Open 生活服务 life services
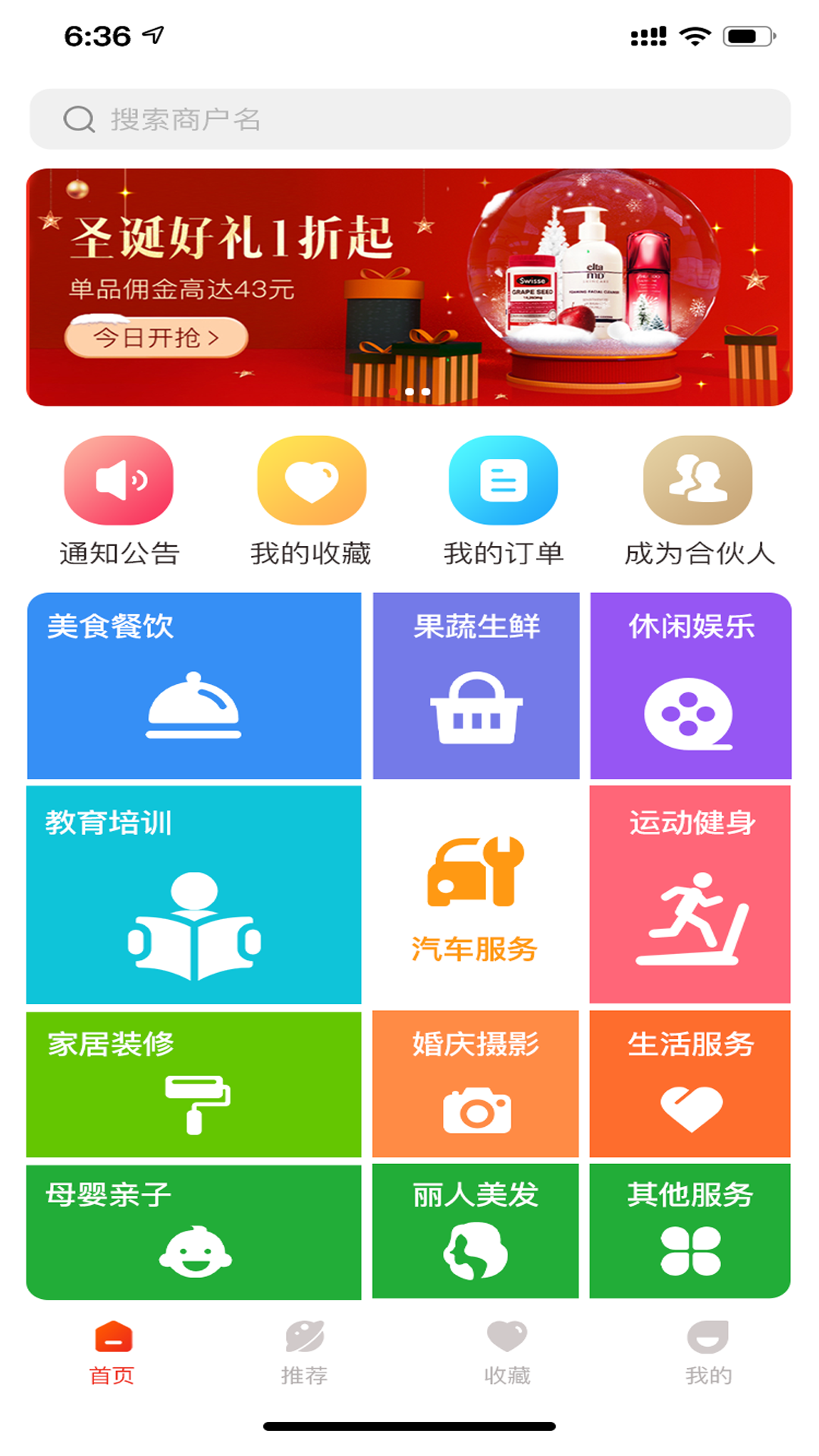 tap(690, 1084)
